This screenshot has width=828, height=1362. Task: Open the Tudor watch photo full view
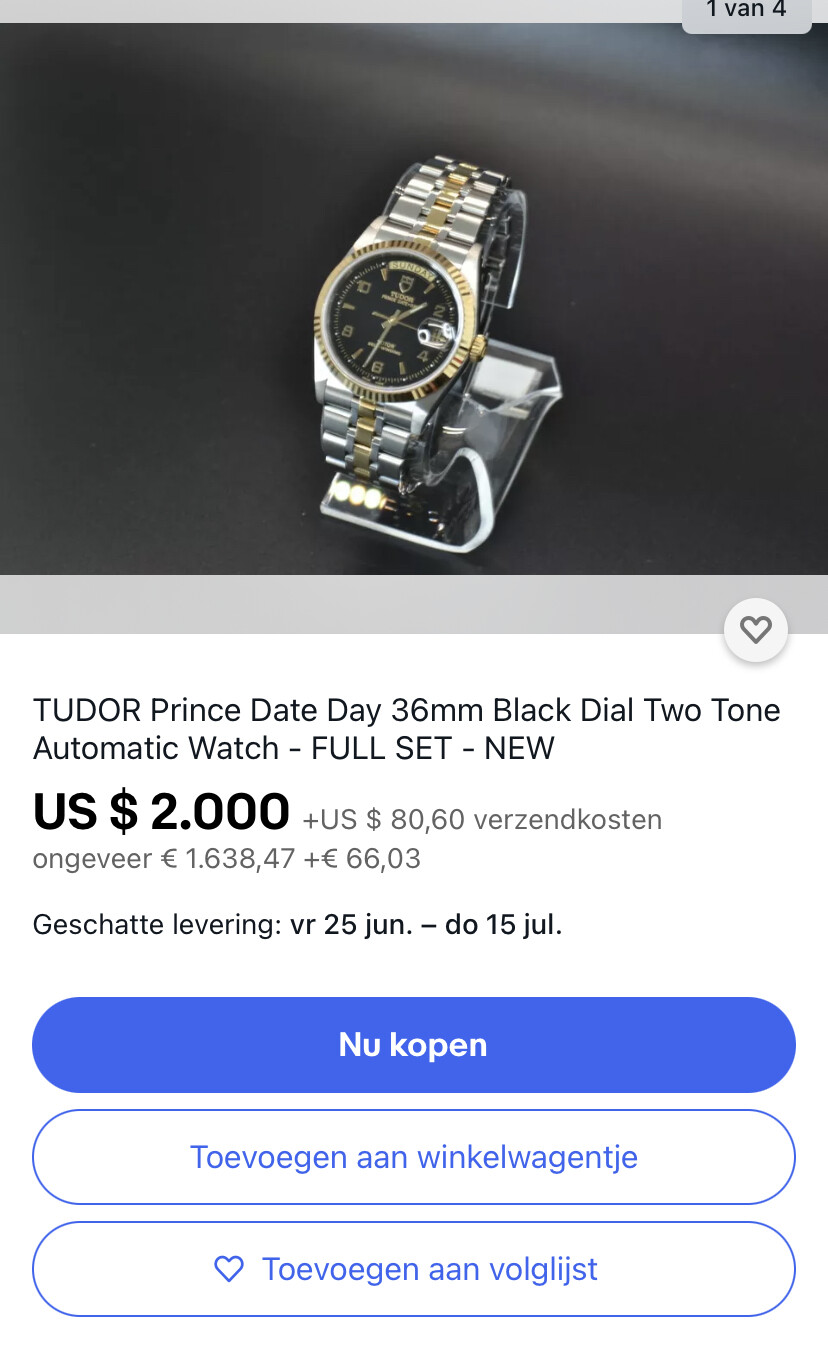[x=414, y=299]
